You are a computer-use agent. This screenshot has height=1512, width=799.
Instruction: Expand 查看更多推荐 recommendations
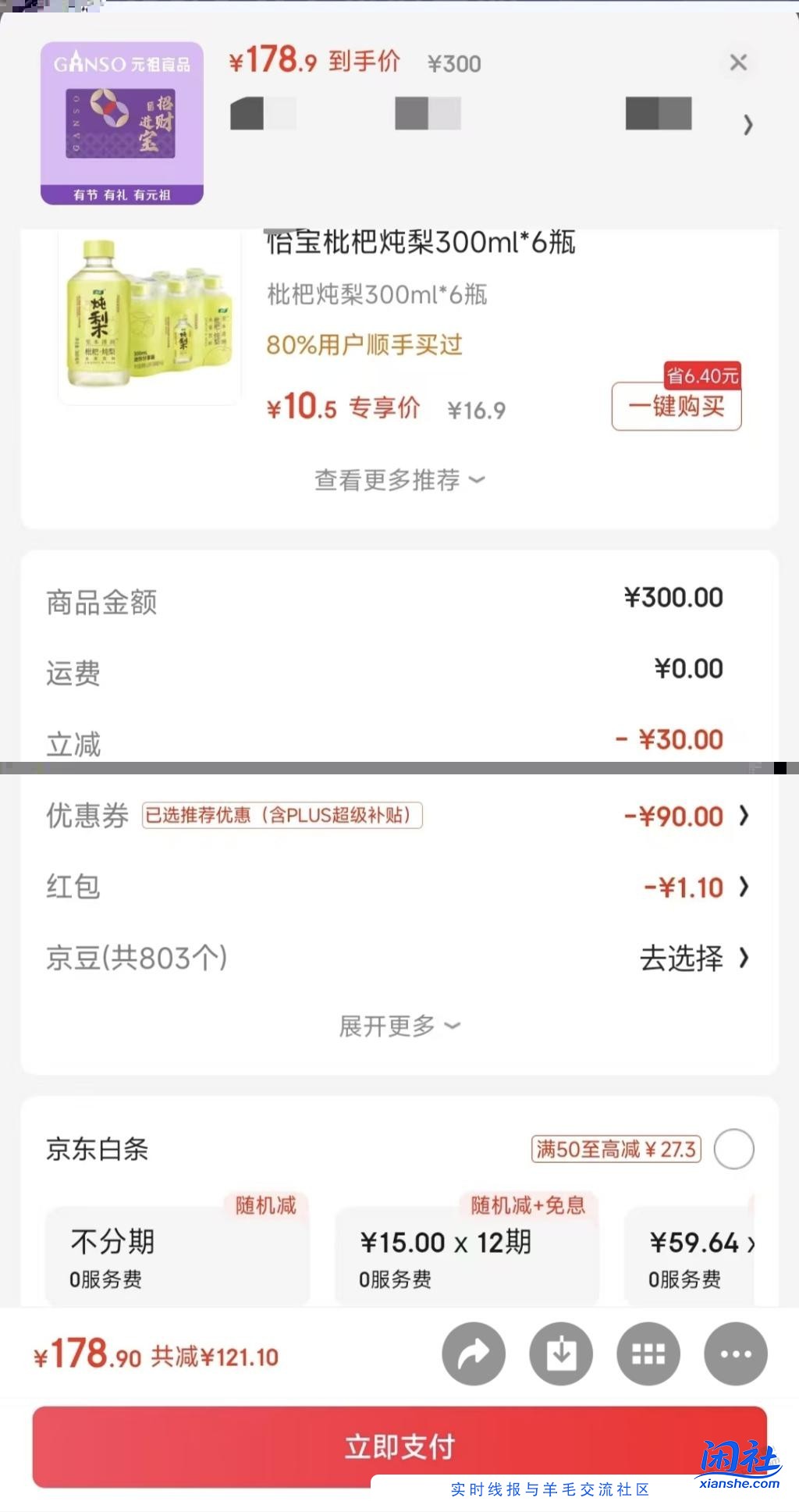[x=399, y=481]
